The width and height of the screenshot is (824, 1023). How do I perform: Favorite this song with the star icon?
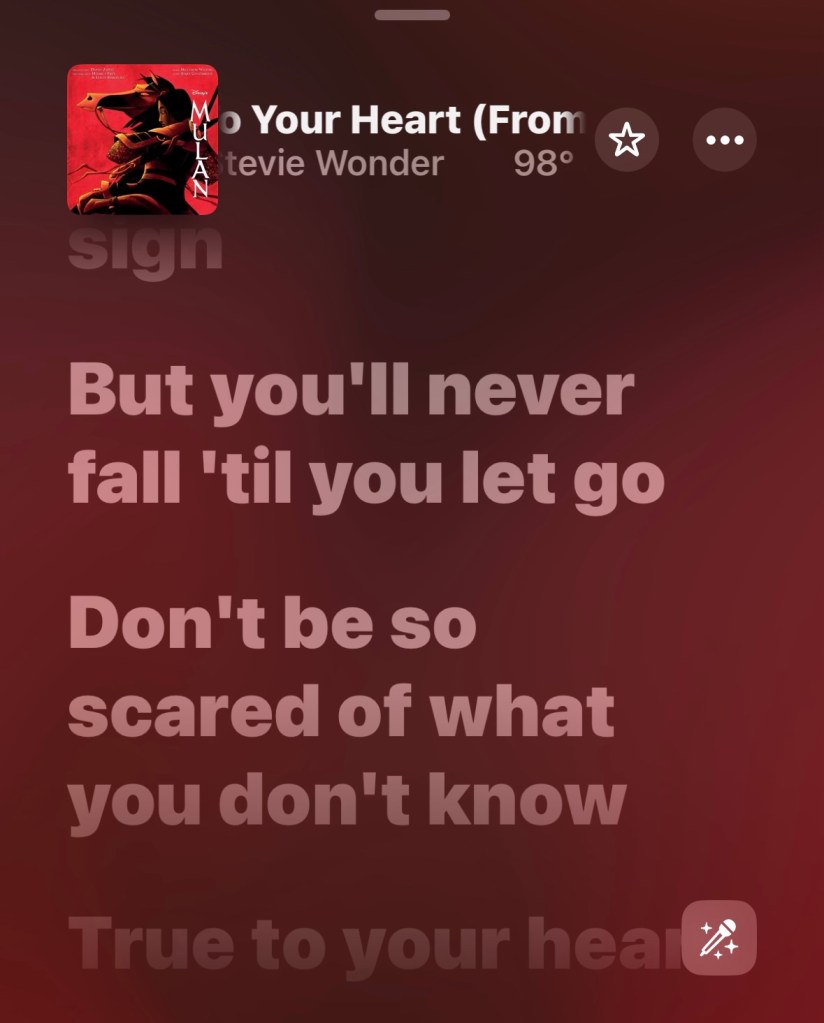(626, 140)
